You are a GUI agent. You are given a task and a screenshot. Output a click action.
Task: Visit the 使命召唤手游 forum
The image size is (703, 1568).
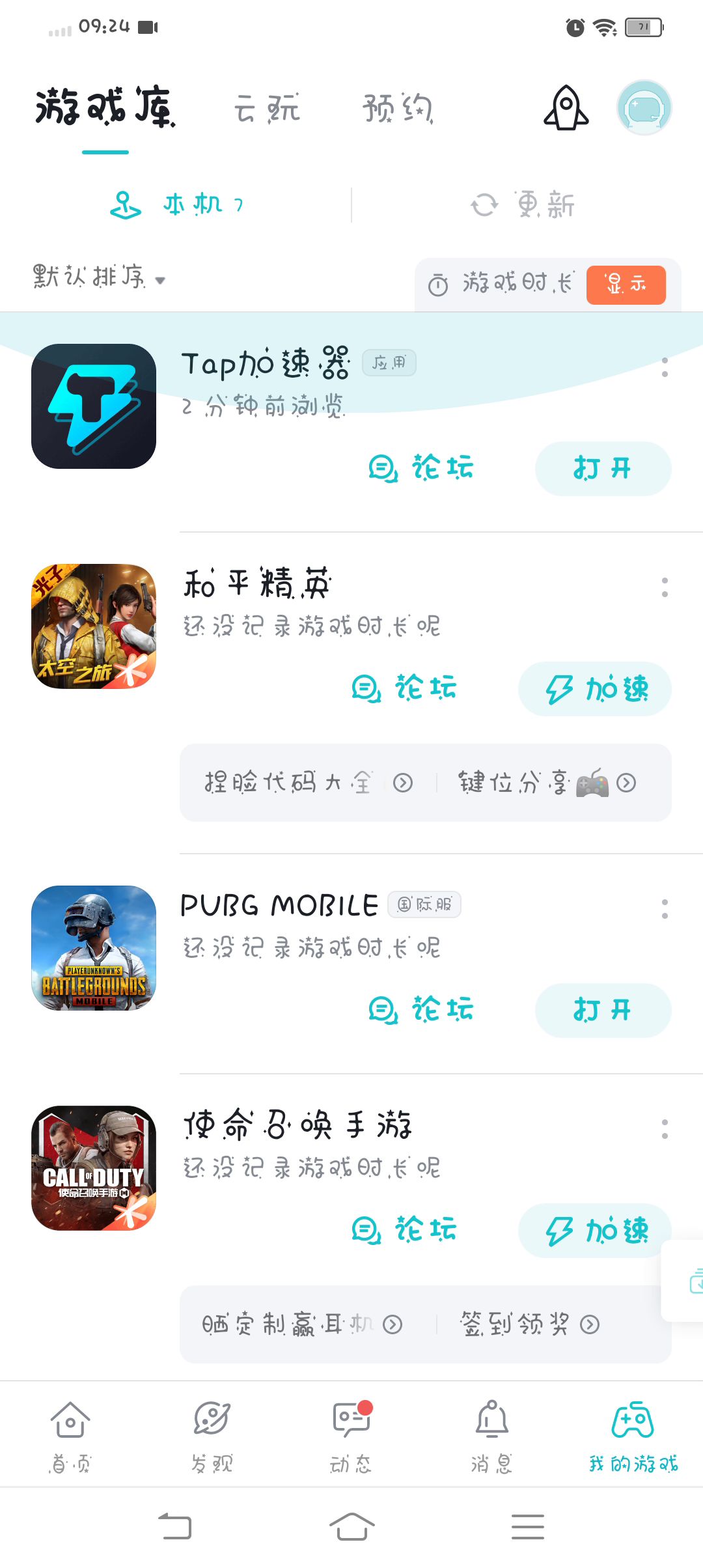click(x=405, y=1230)
